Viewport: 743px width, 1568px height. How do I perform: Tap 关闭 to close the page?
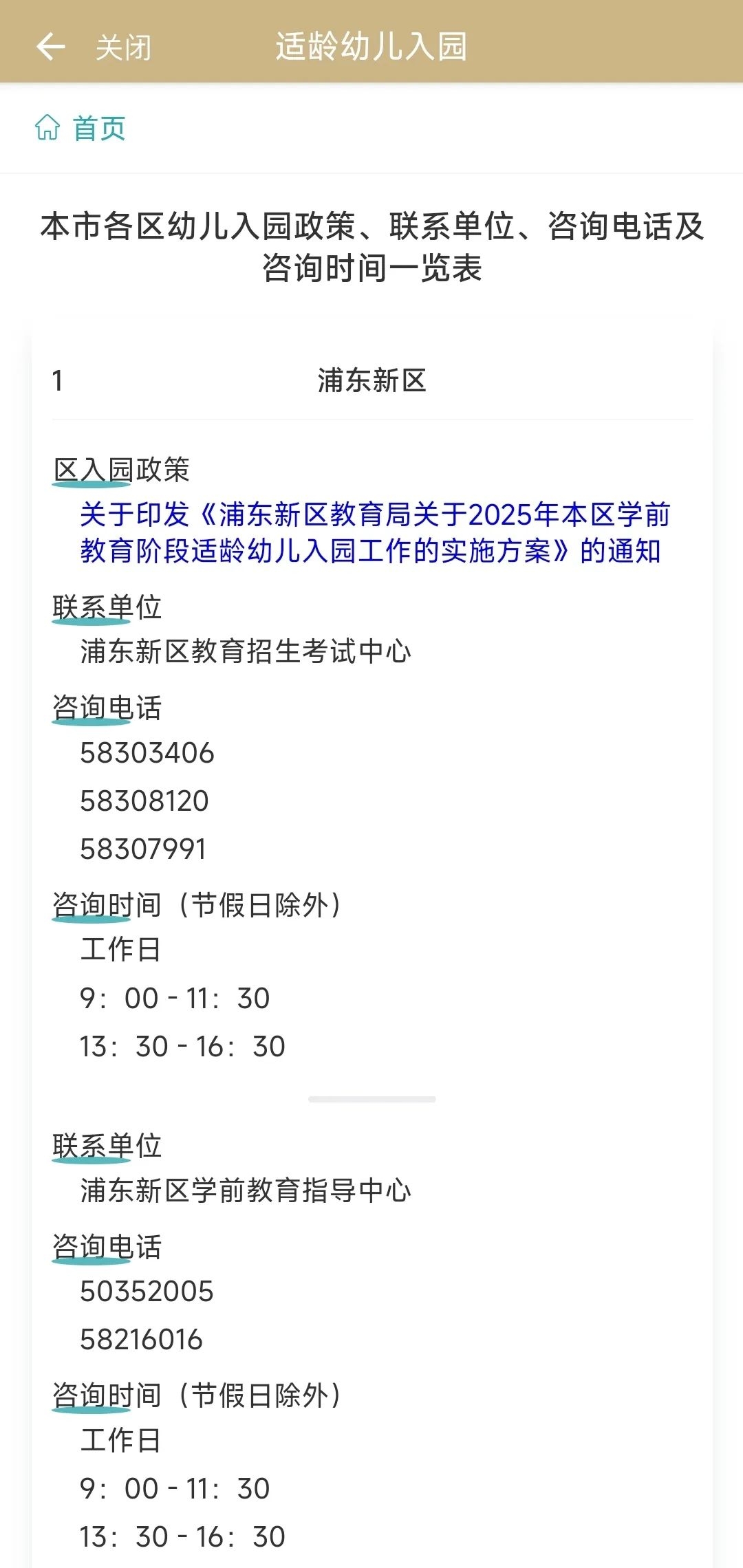[x=123, y=47]
